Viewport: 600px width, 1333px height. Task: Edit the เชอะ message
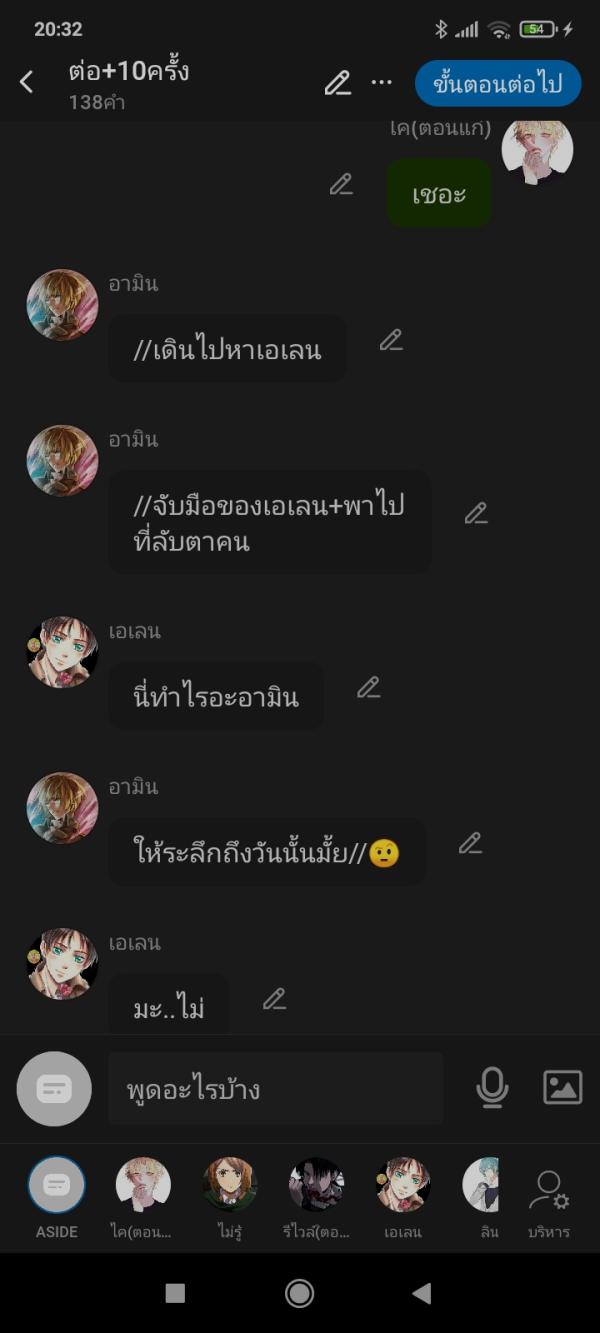pyautogui.click(x=342, y=184)
